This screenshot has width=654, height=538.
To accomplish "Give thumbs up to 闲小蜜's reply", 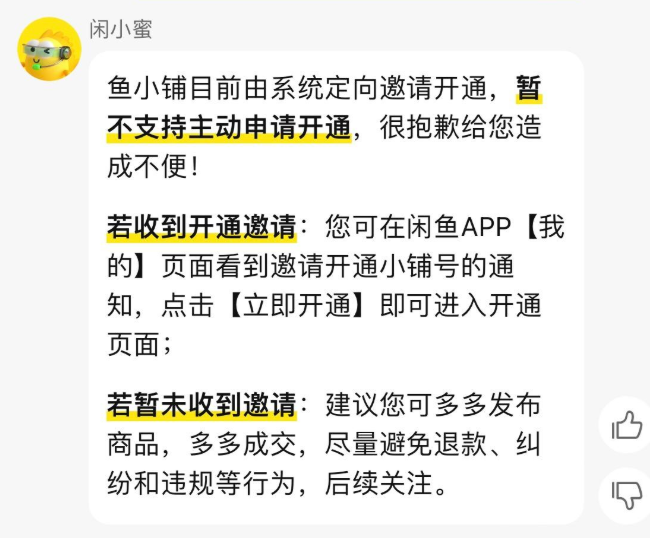I will click(x=627, y=426).
